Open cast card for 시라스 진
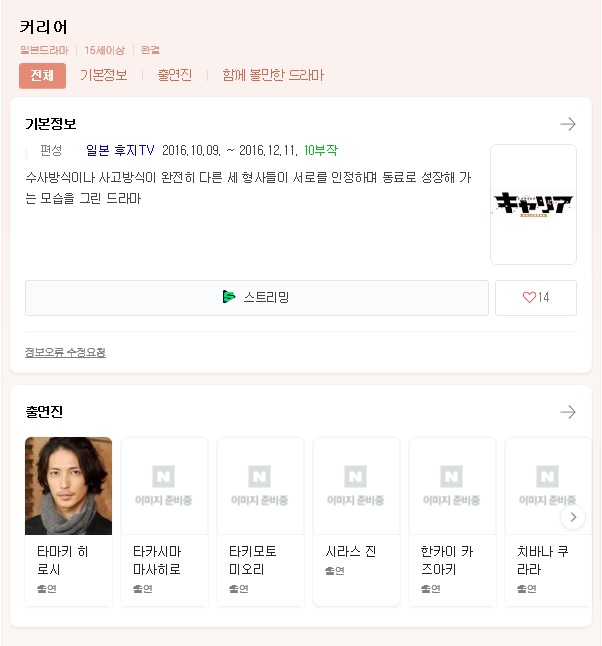Viewport: 602px width, 646px height. [x=356, y=520]
